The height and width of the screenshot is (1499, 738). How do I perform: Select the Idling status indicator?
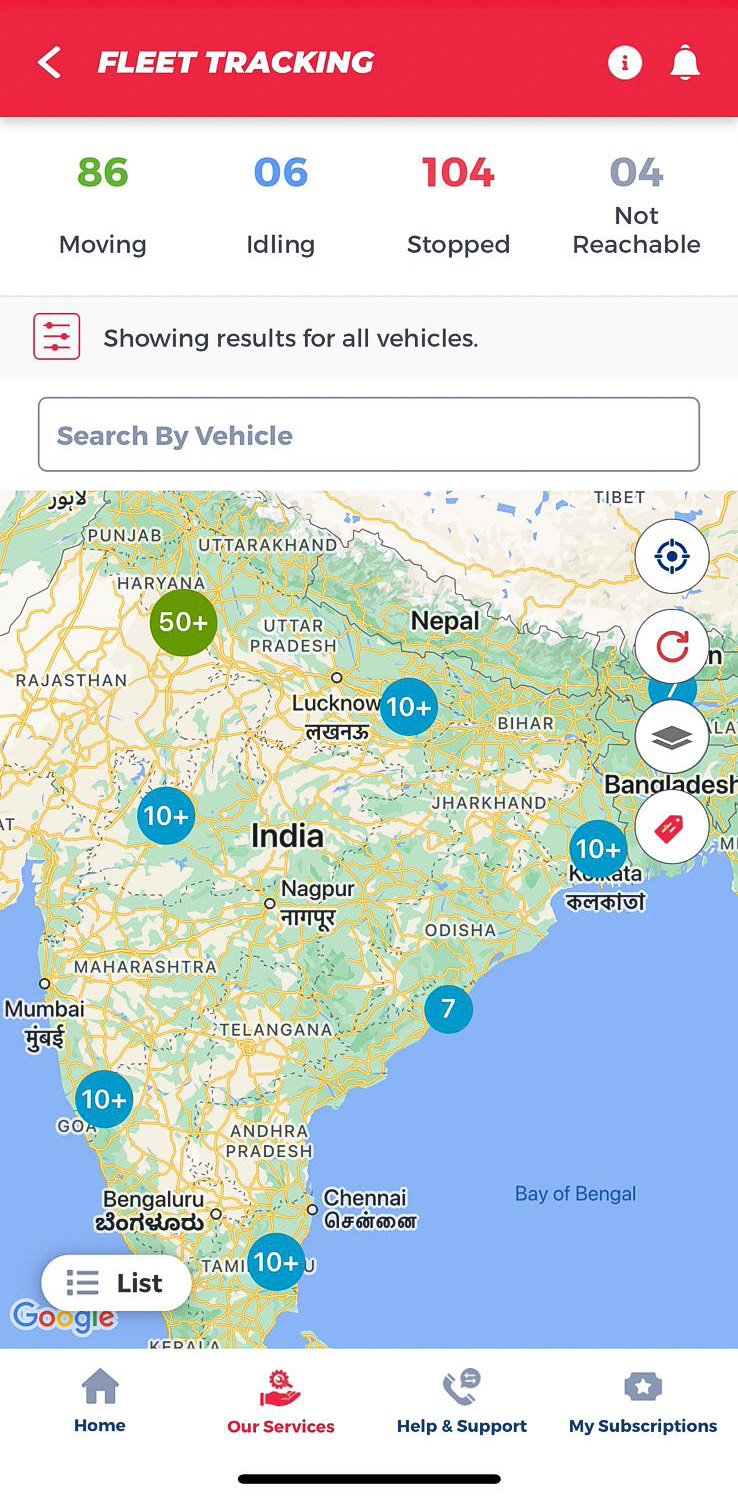280,200
